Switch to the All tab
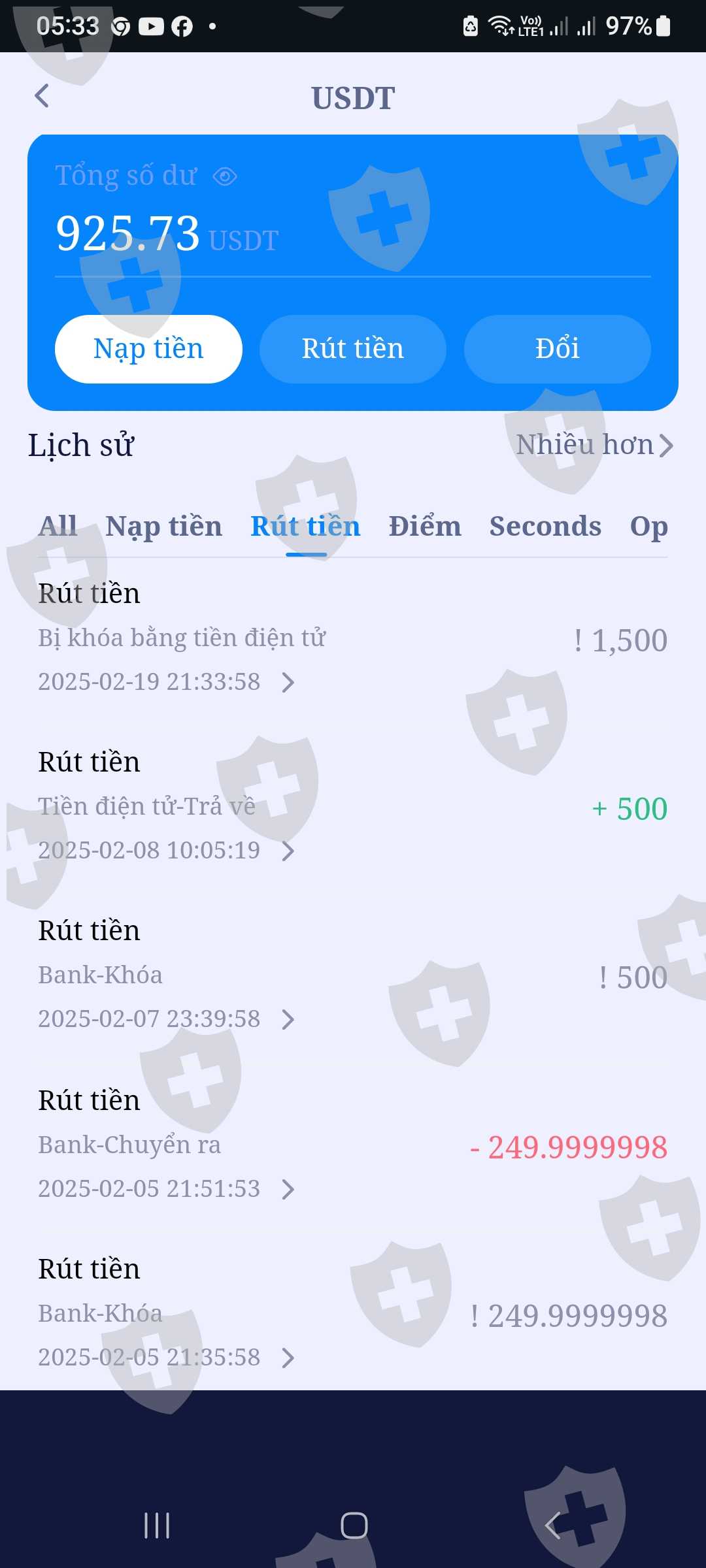The height and width of the screenshot is (1568, 706). (x=58, y=527)
